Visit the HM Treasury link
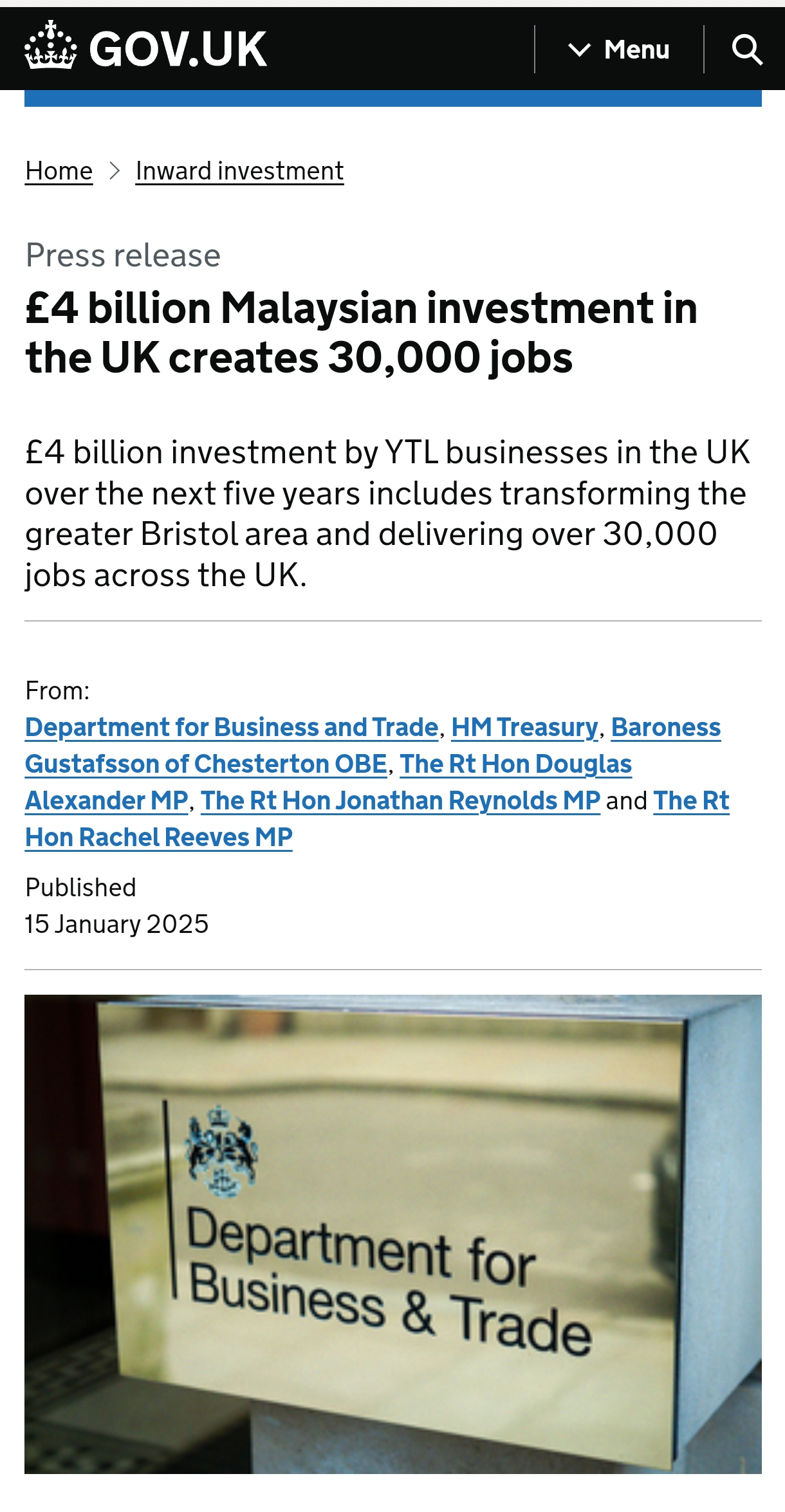Image resolution: width=785 pixels, height=1512 pixels. tap(525, 728)
